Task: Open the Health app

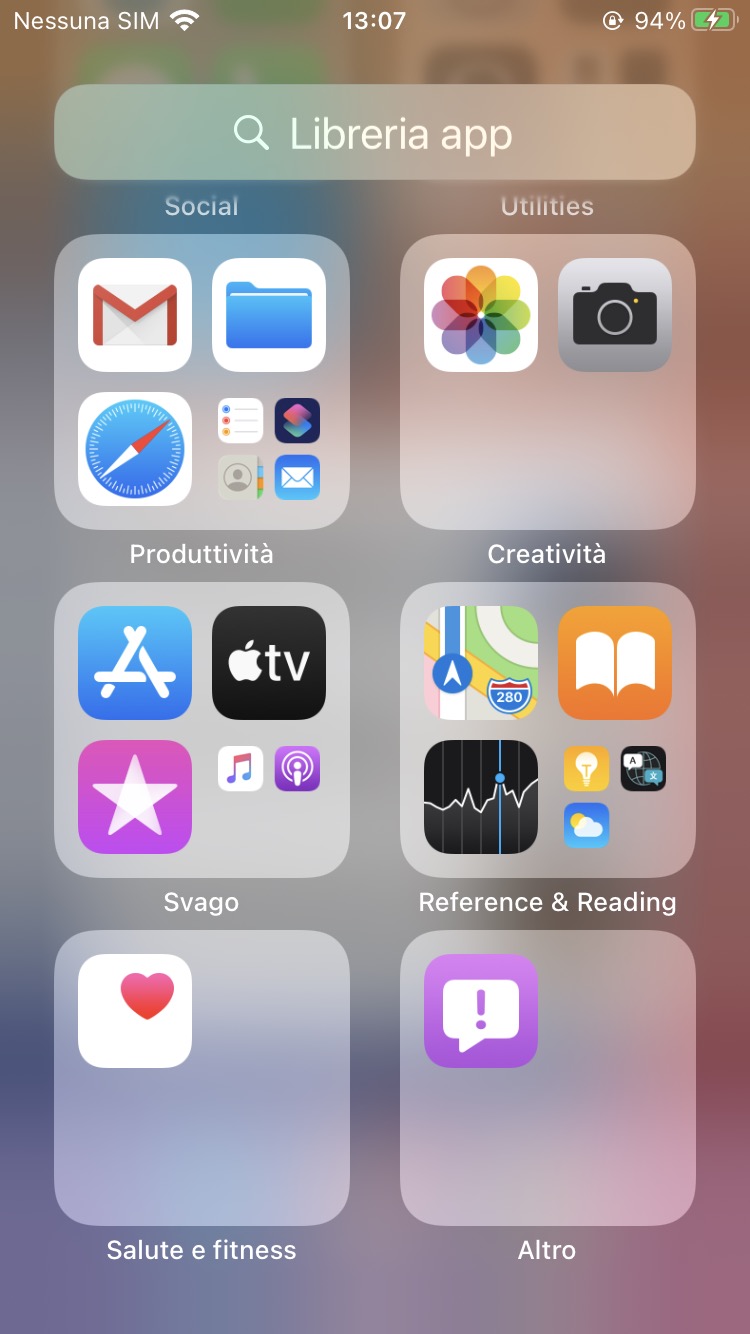Action: [135, 1011]
